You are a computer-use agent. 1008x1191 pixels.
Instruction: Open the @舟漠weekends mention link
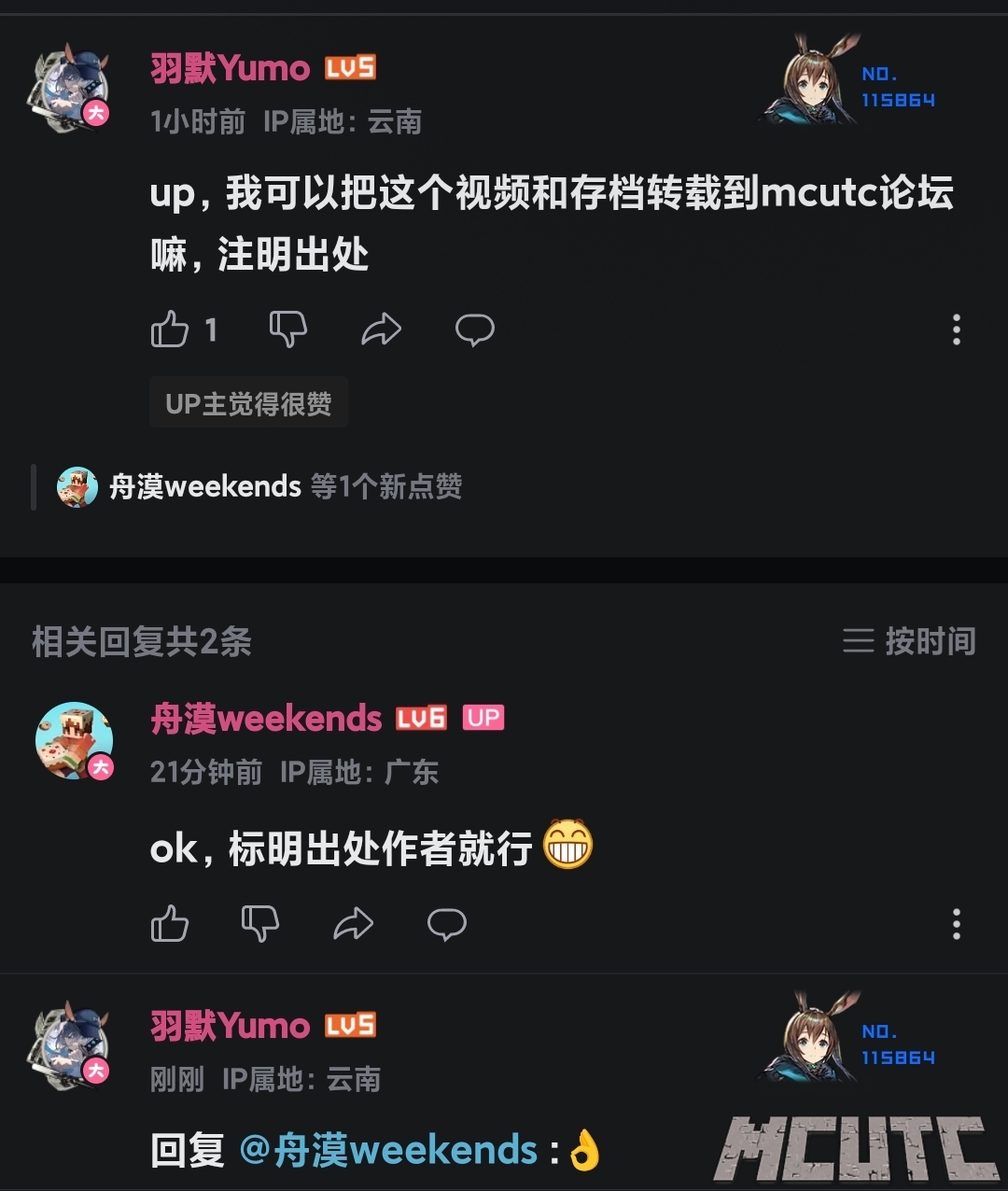click(x=388, y=1150)
